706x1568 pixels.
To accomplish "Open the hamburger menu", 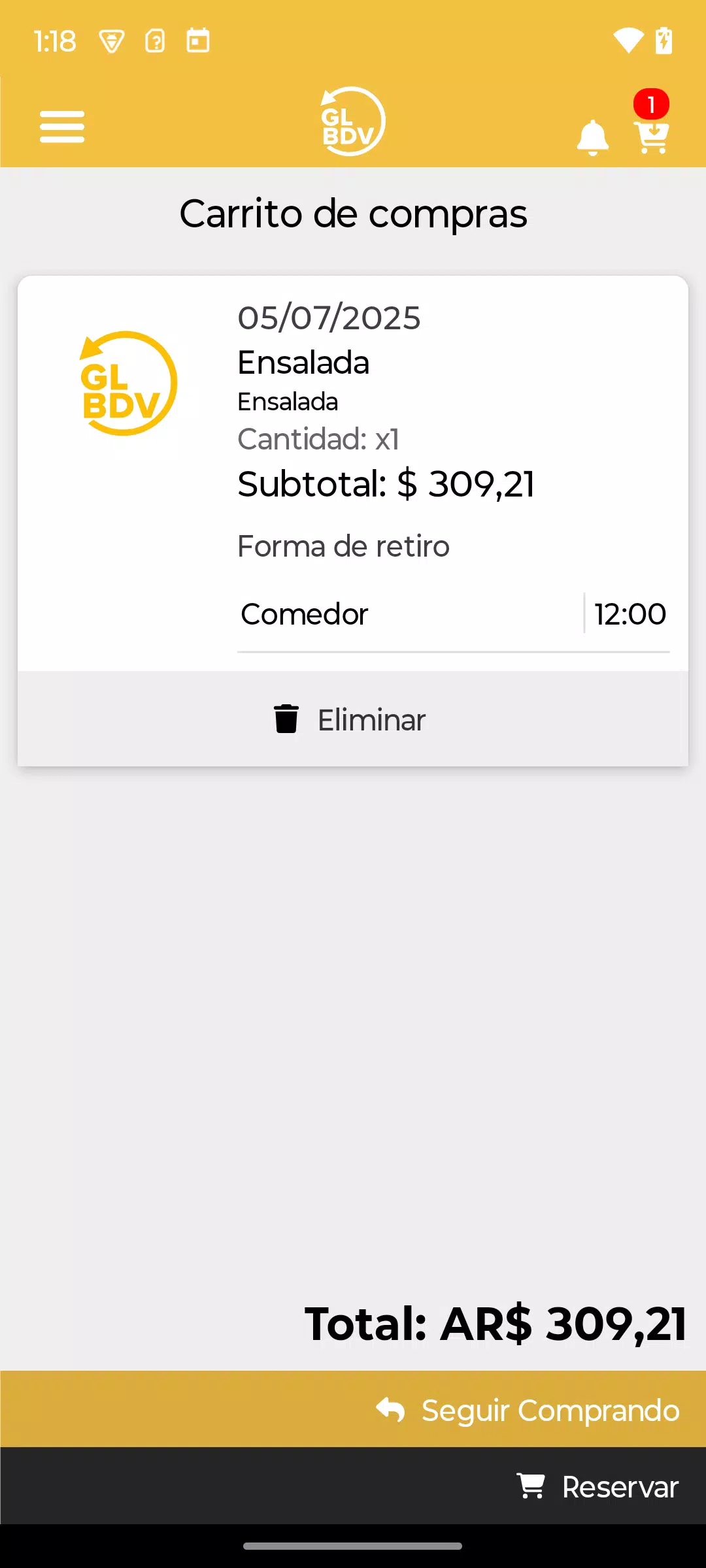I will (x=62, y=126).
